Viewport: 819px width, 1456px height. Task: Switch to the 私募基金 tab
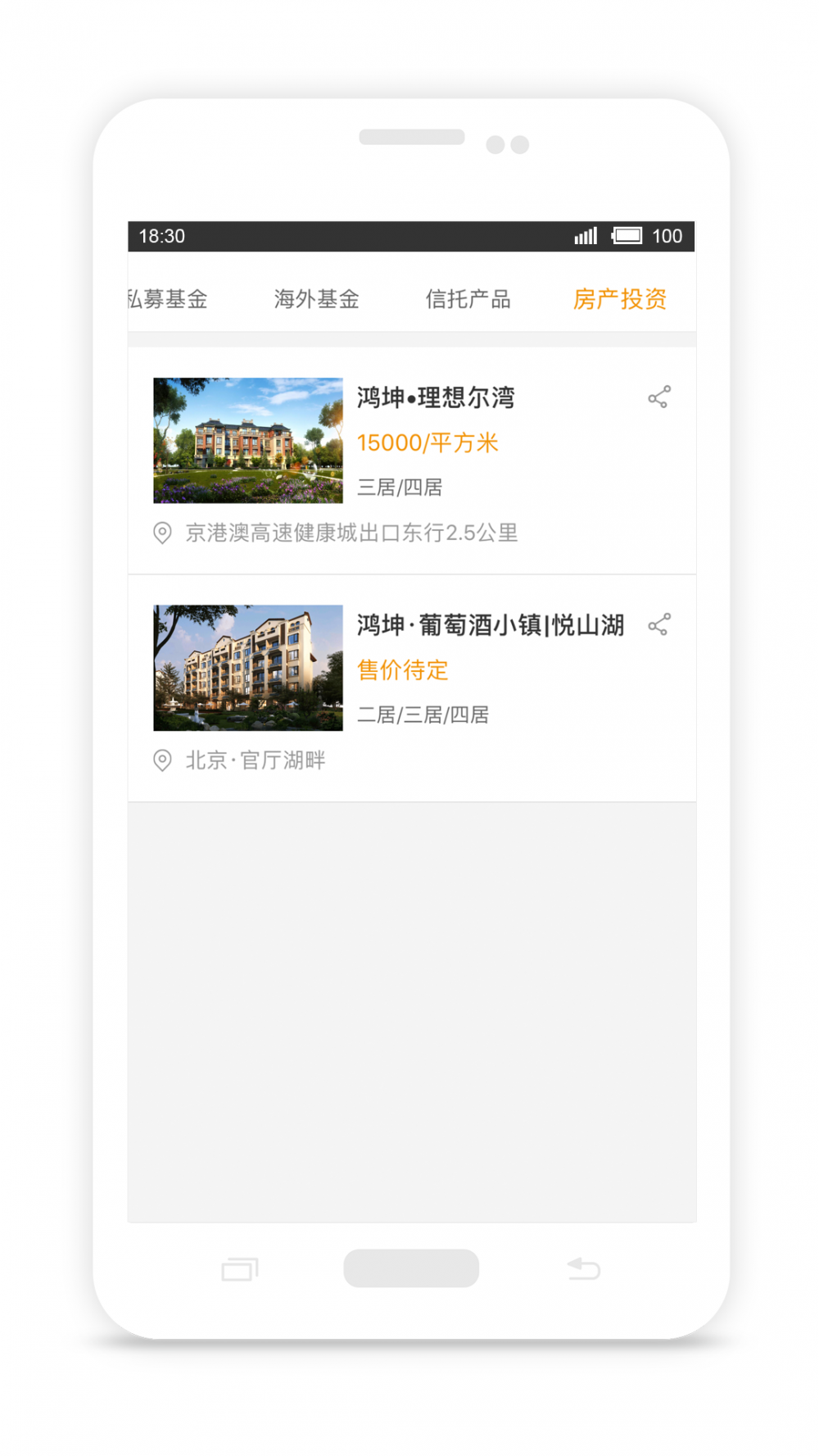pos(170,299)
